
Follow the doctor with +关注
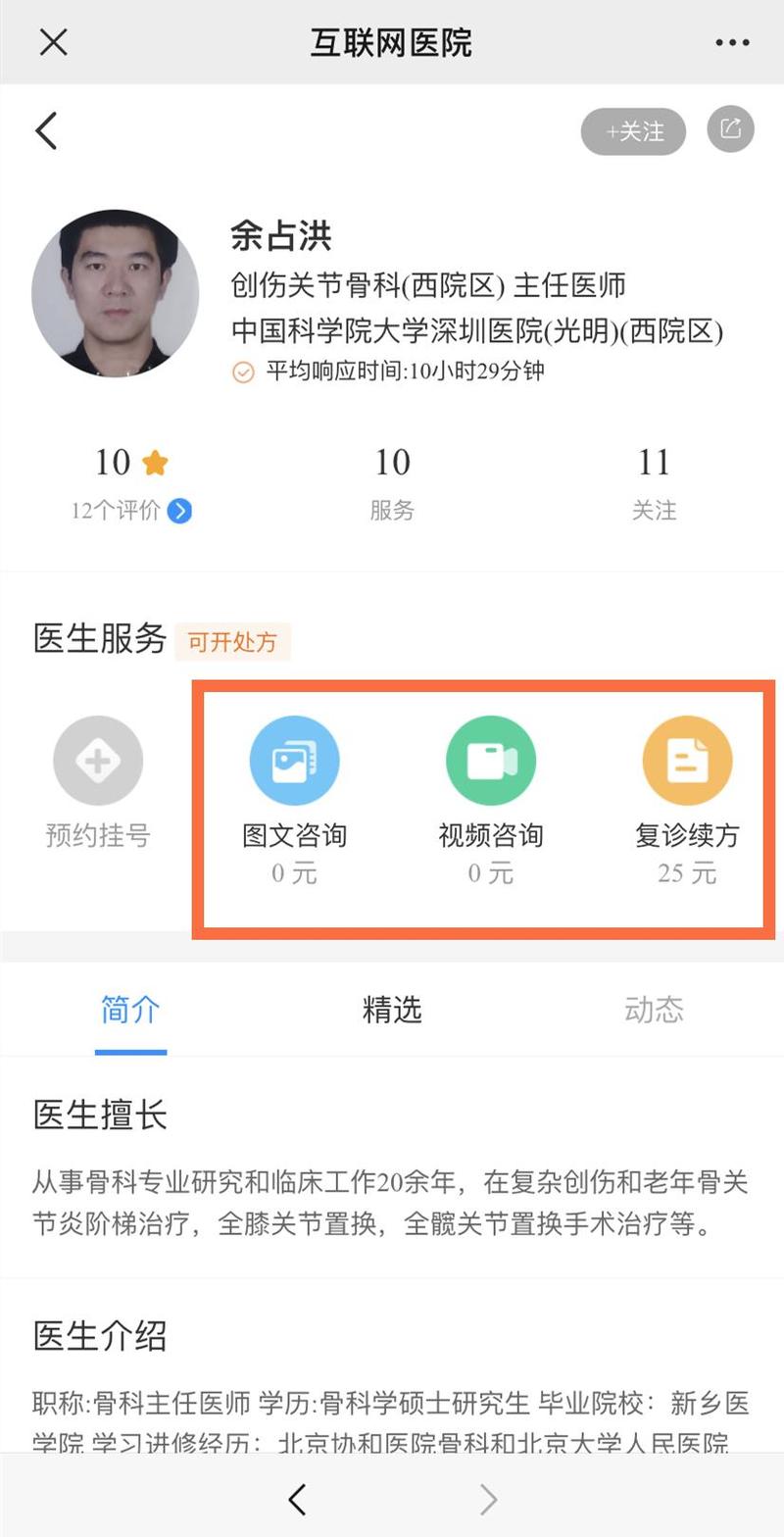pos(633,131)
